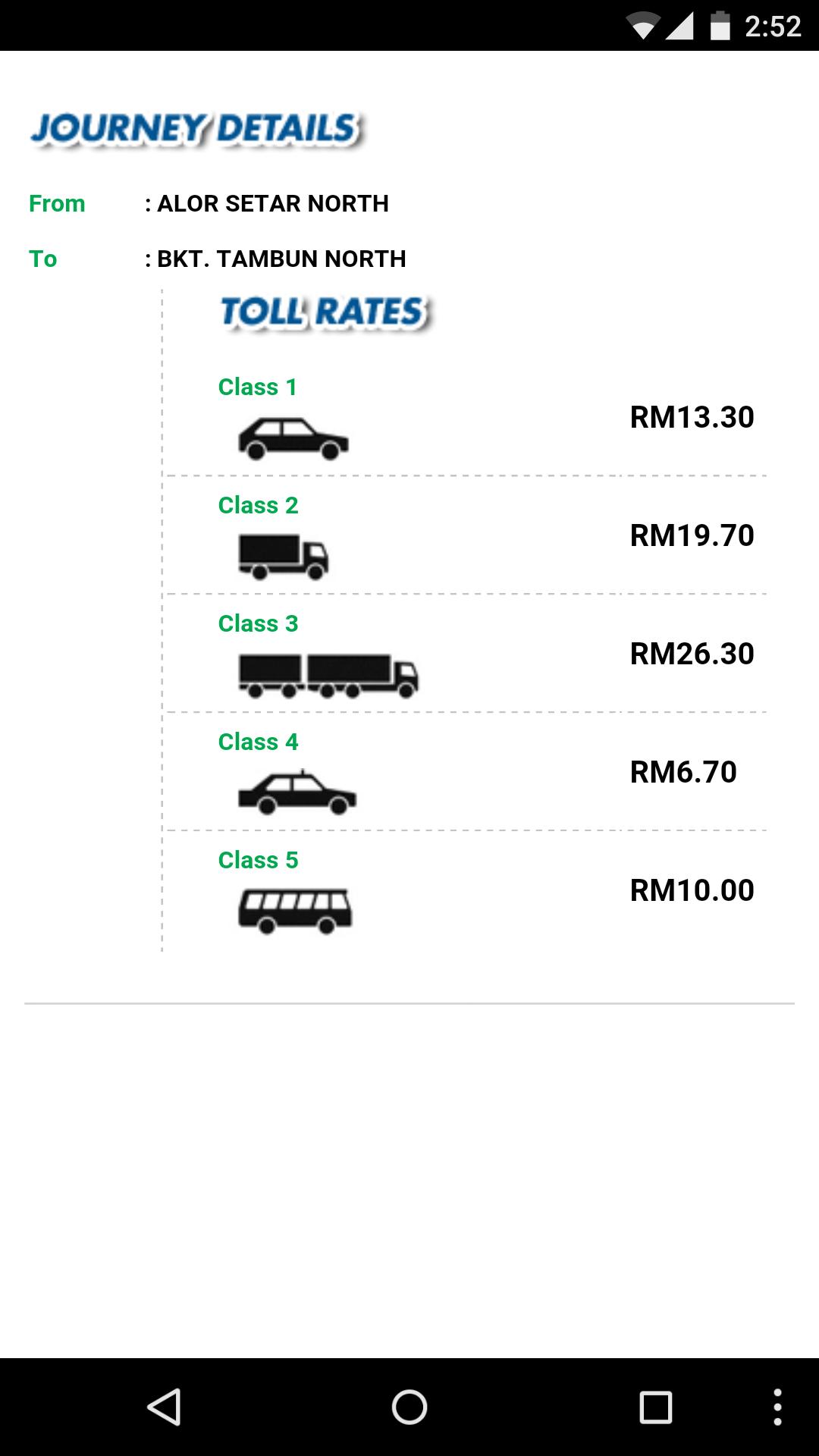Open the recent apps view
Image resolution: width=819 pixels, height=1456 pixels.
pos(655,1407)
